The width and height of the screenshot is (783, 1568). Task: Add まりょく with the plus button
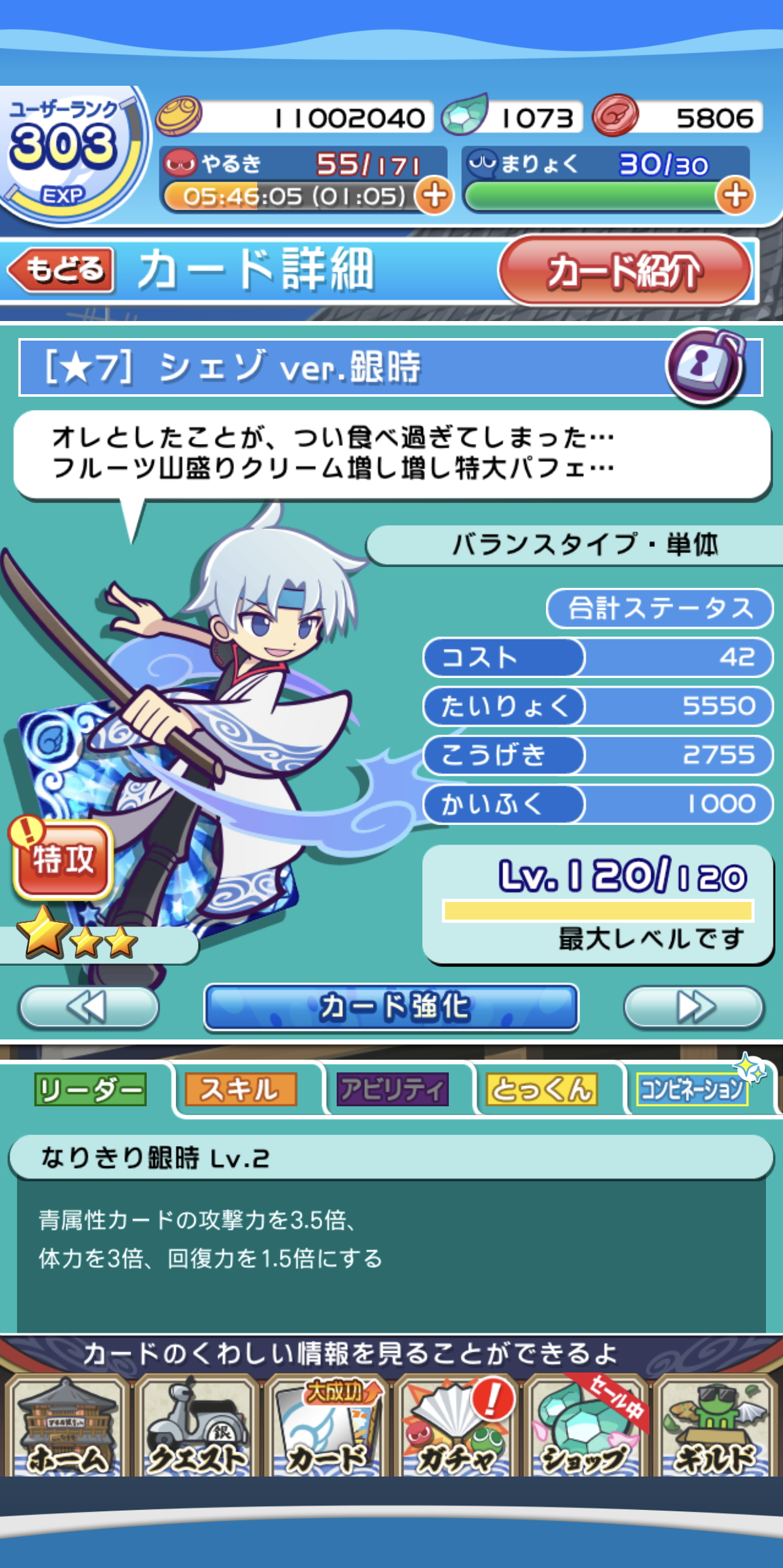point(735,196)
